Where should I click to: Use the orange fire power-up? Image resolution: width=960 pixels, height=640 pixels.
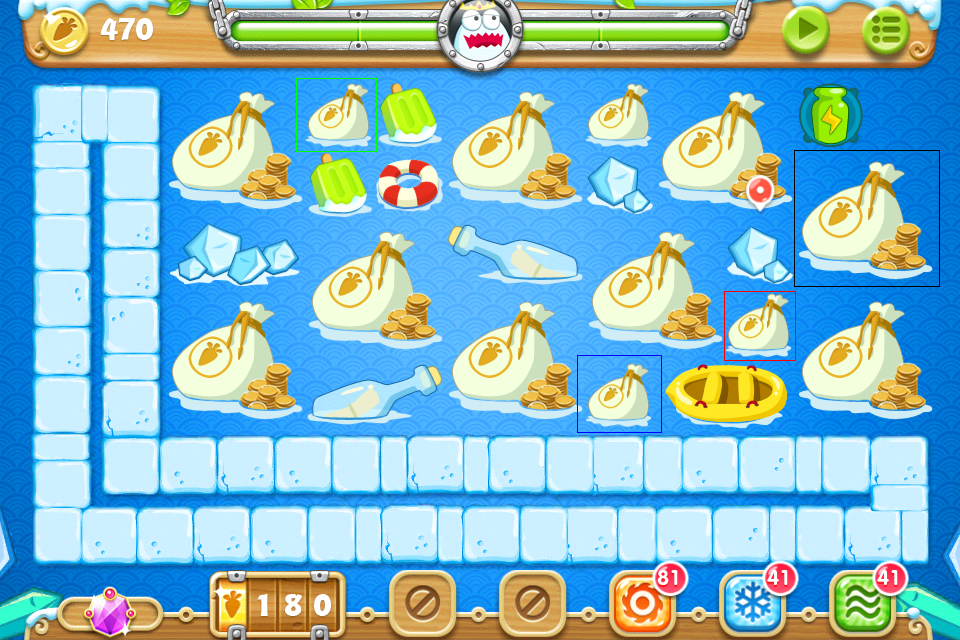pos(642,604)
